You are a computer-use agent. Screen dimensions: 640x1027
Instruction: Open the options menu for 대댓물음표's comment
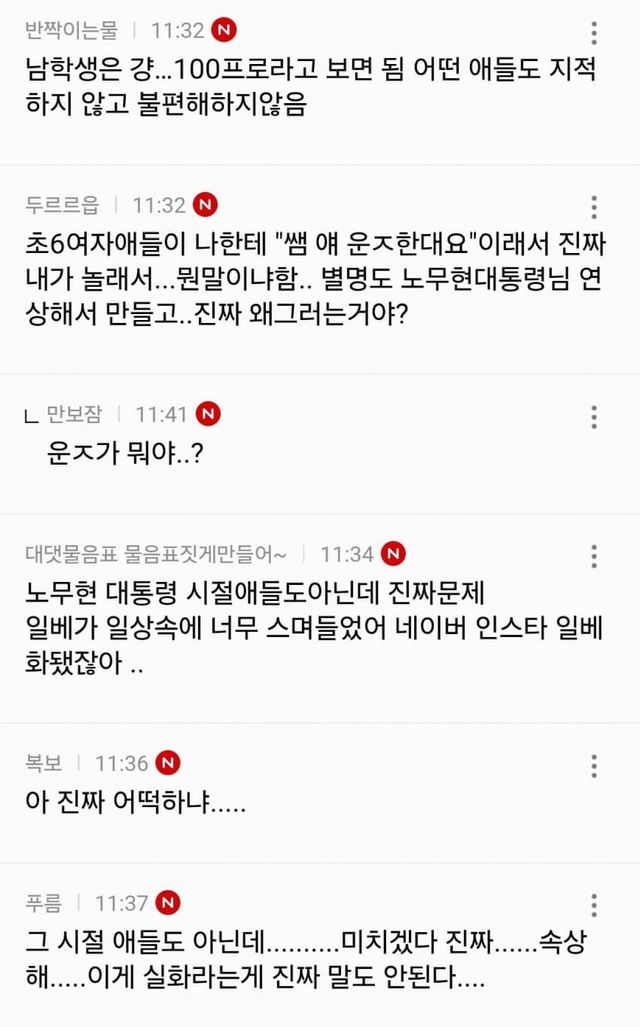(594, 556)
